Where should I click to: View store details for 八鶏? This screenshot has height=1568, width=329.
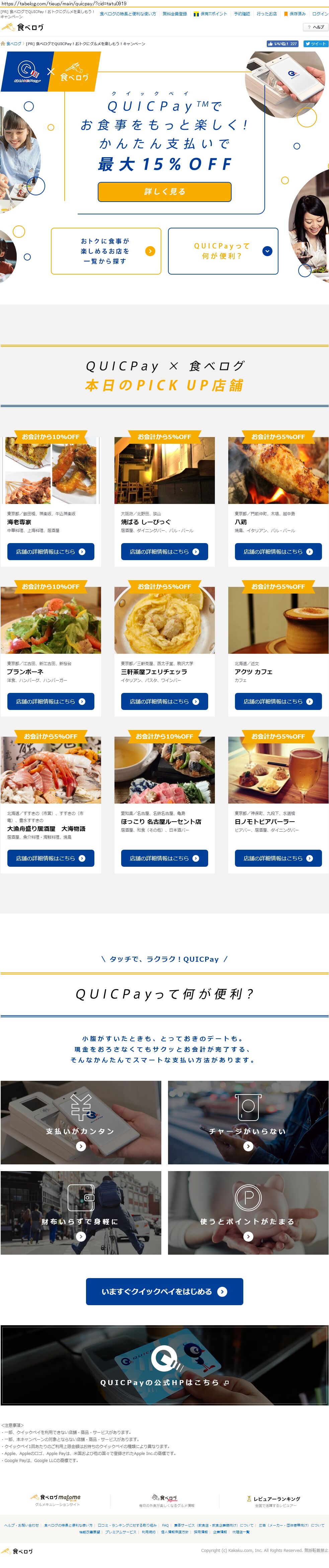point(278,551)
